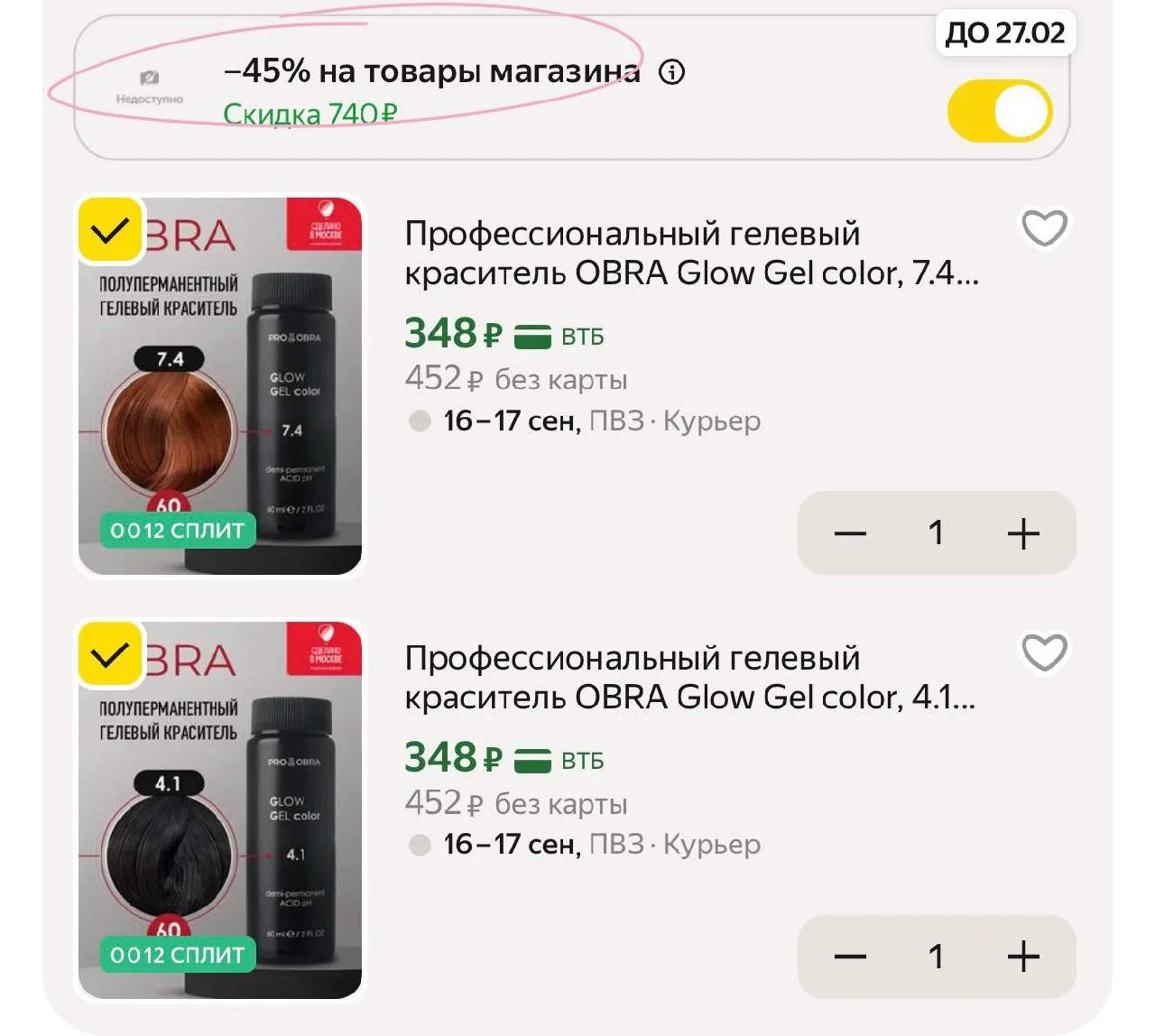Open OBRA Glow Gel color 7.4 product image

click(220, 386)
